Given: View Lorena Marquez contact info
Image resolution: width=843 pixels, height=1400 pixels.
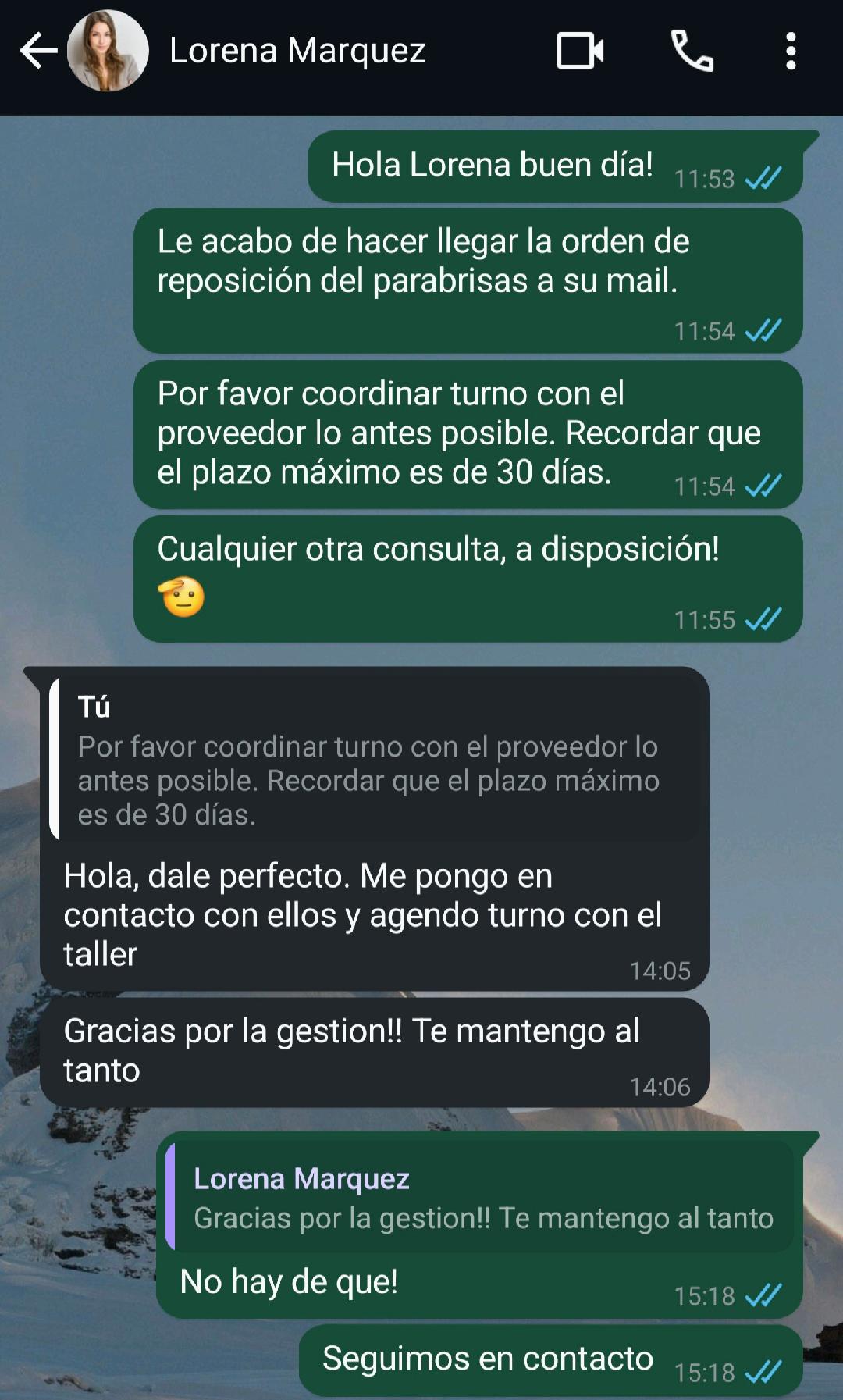Looking at the screenshot, I should point(297,52).
